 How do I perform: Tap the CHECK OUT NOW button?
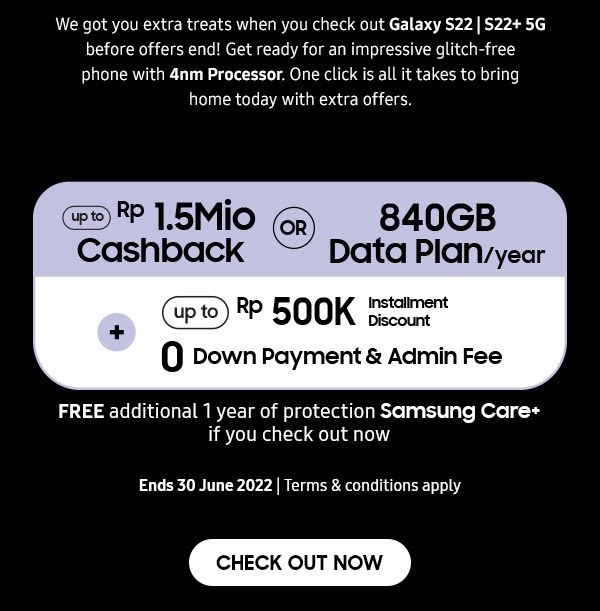(299, 562)
